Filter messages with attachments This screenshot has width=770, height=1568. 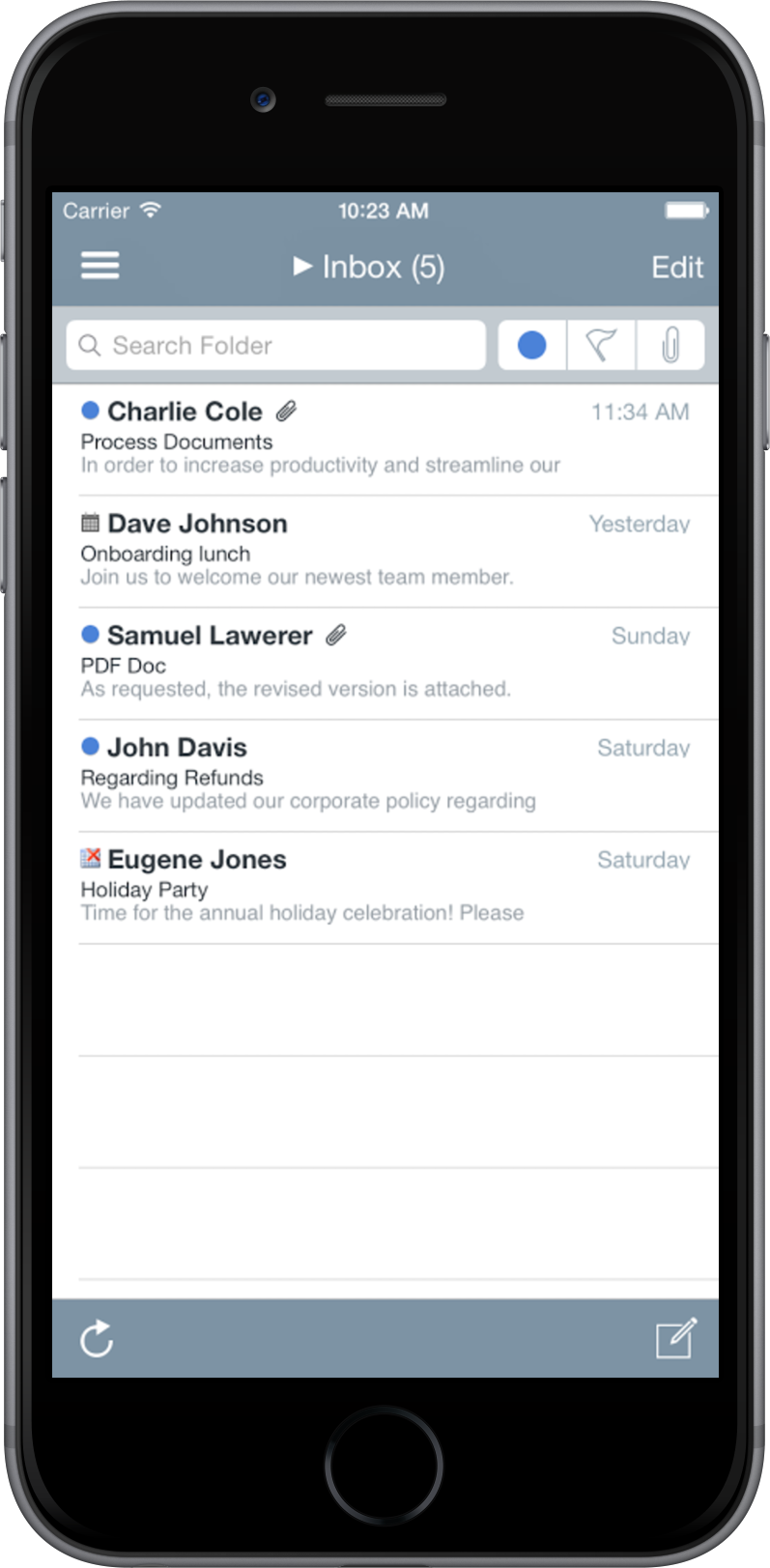click(x=670, y=345)
